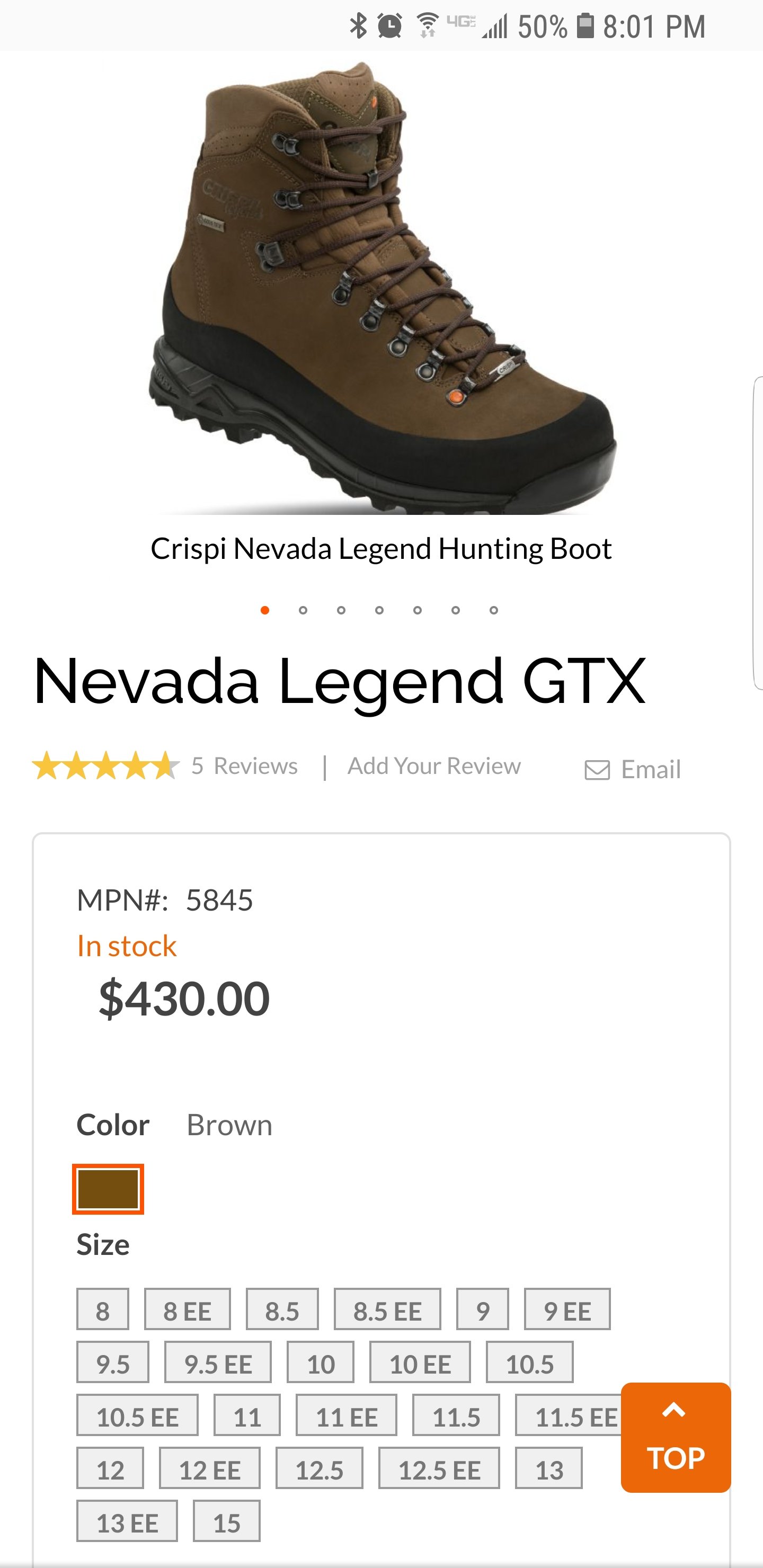This screenshot has height=1568, width=763.
Task: Open the Crispi Nevada Legend boot image
Action: [382, 286]
